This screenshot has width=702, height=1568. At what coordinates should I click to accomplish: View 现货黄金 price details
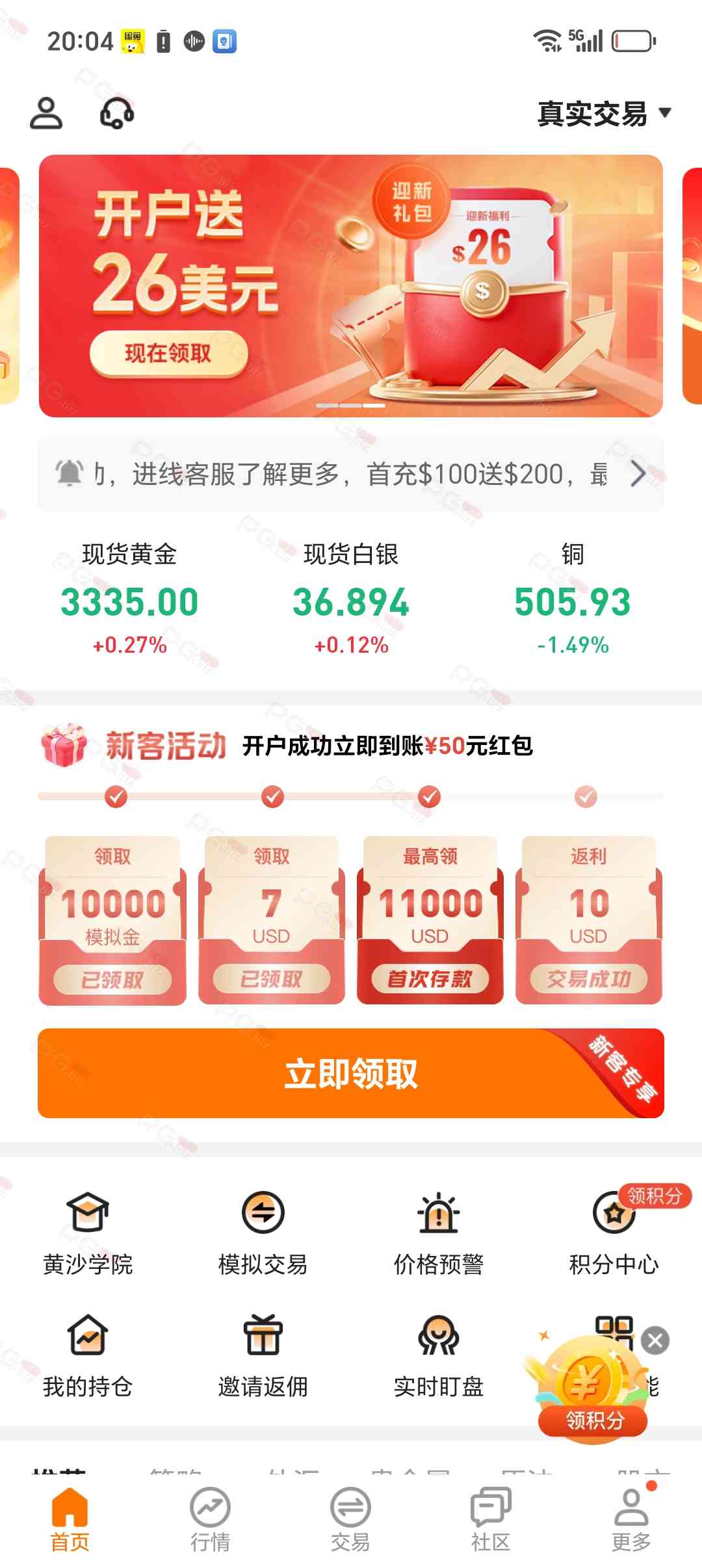pyautogui.click(x=129, y=599)
